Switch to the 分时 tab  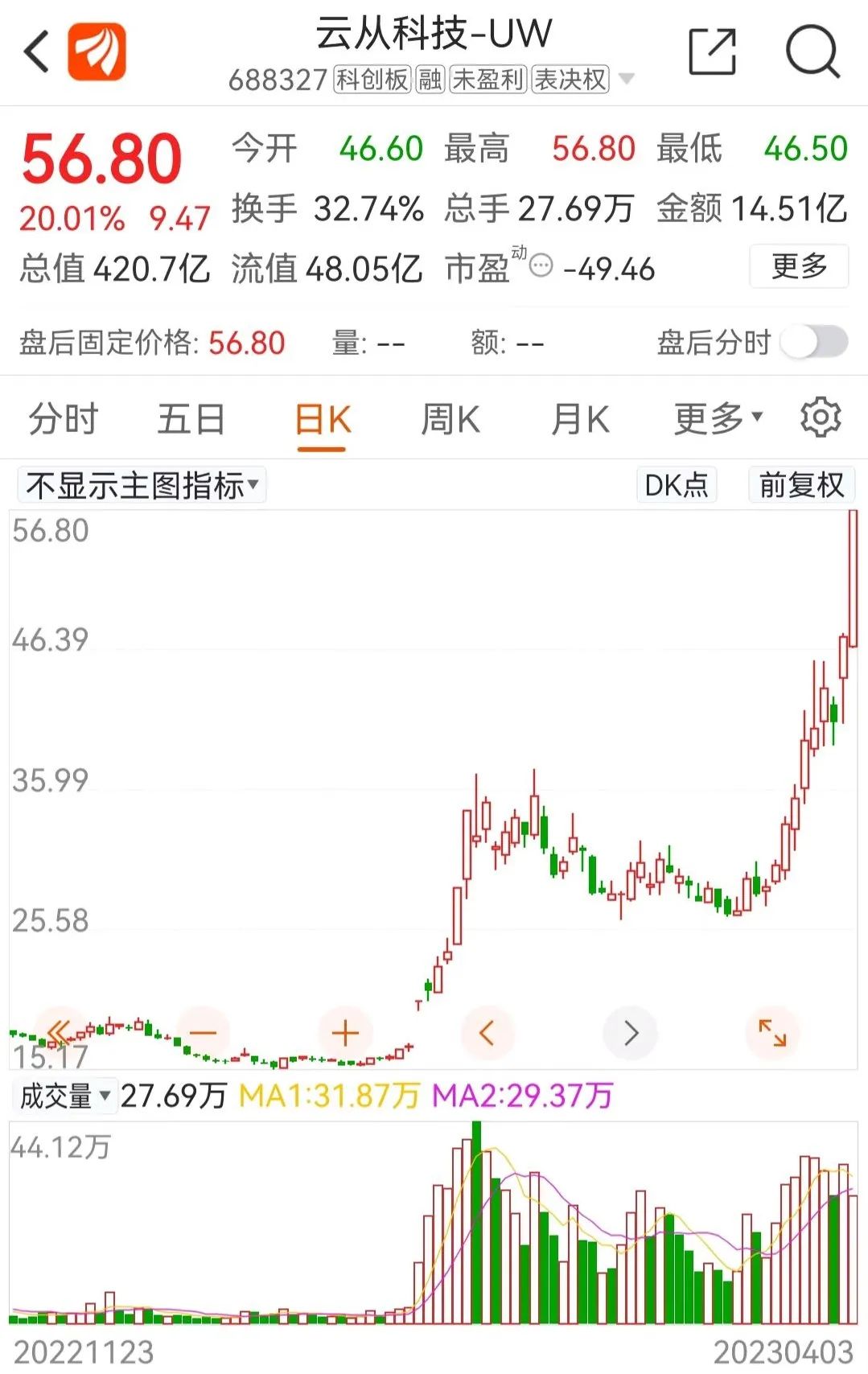coord(63,419)
